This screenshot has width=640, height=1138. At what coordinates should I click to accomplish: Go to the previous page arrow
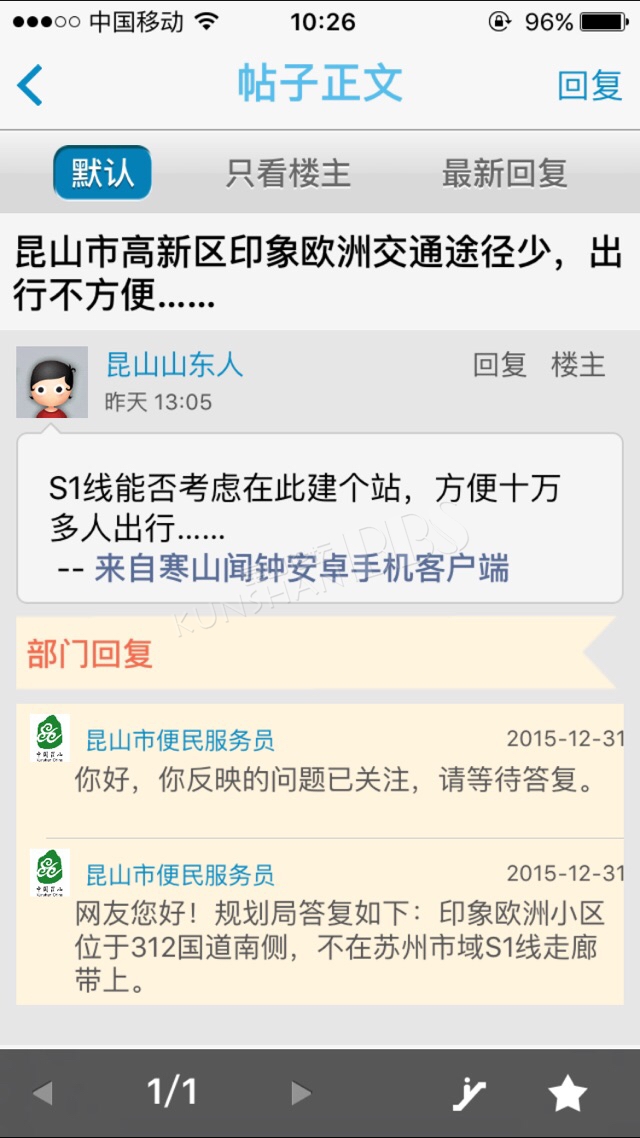pyautogui.click(x=43, y=1093)
